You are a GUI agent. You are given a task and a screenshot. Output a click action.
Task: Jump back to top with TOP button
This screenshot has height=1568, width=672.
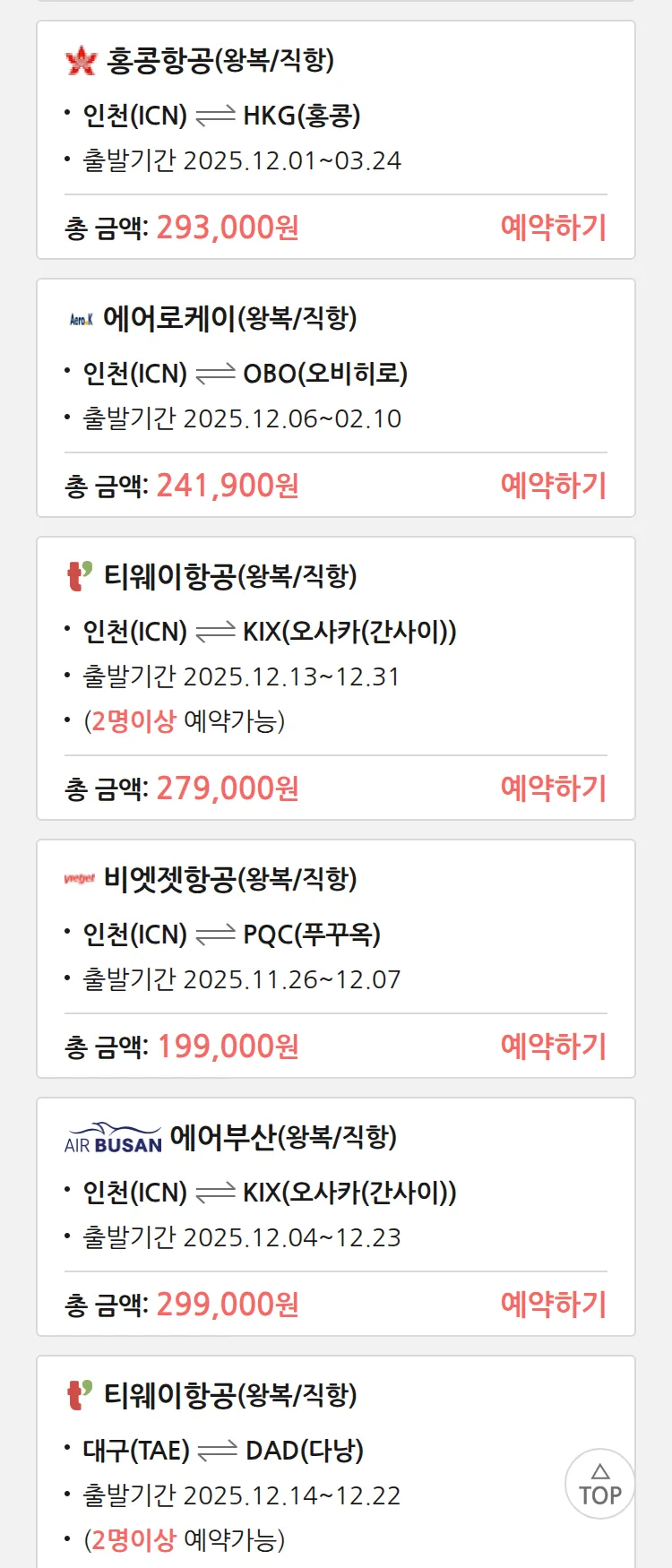click(x=599, y=1484)
